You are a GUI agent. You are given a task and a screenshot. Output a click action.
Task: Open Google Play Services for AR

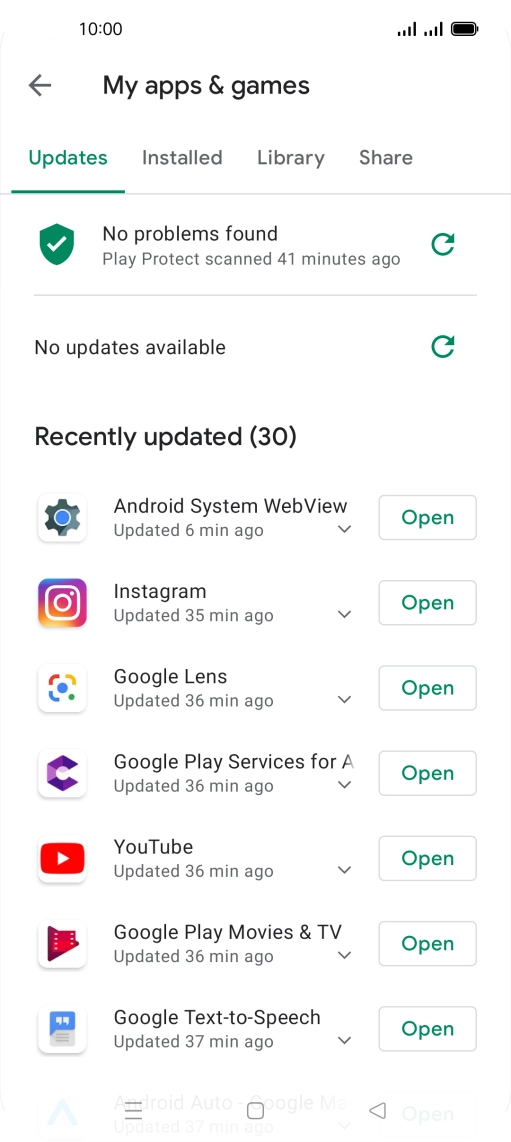pos(427,773)
